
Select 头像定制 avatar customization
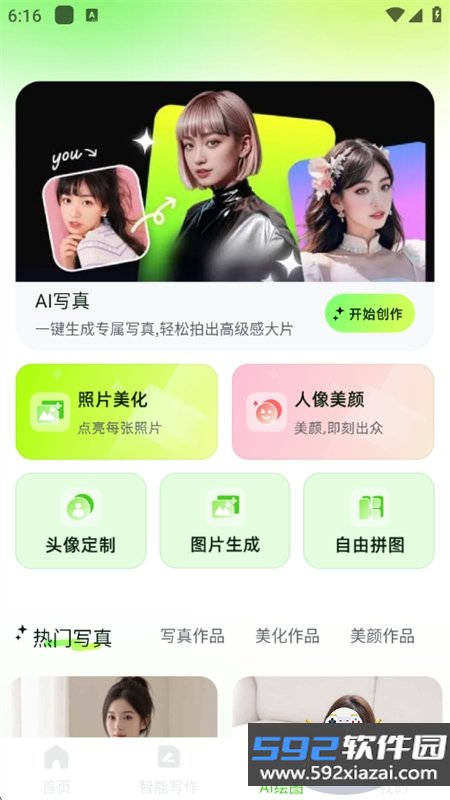click(81, 520)
